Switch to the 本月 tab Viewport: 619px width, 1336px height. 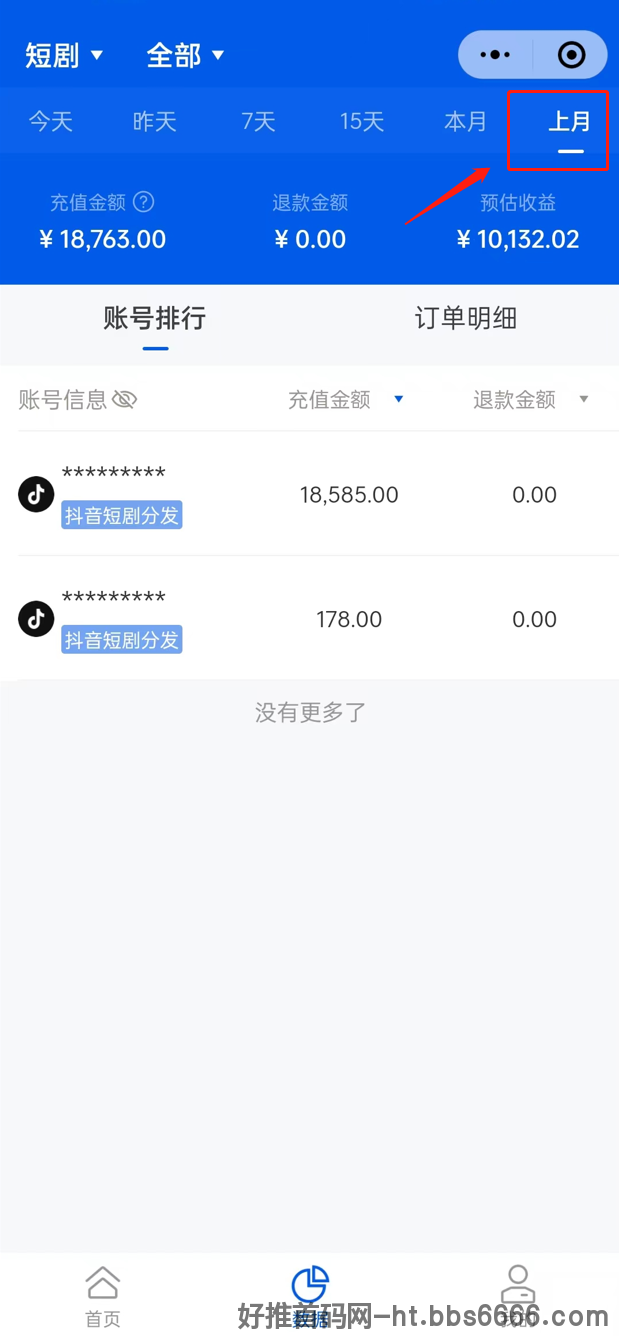coord(466,121)
